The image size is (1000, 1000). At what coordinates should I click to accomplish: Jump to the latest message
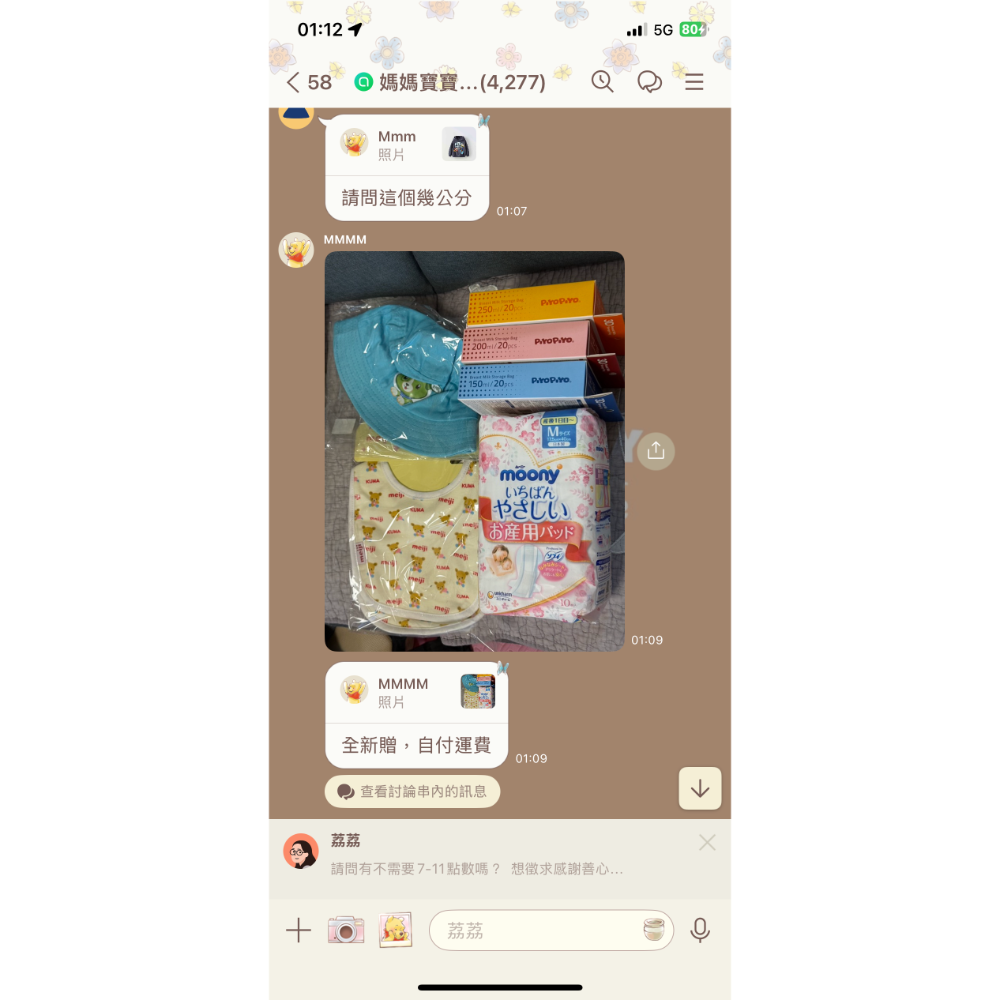700,789
